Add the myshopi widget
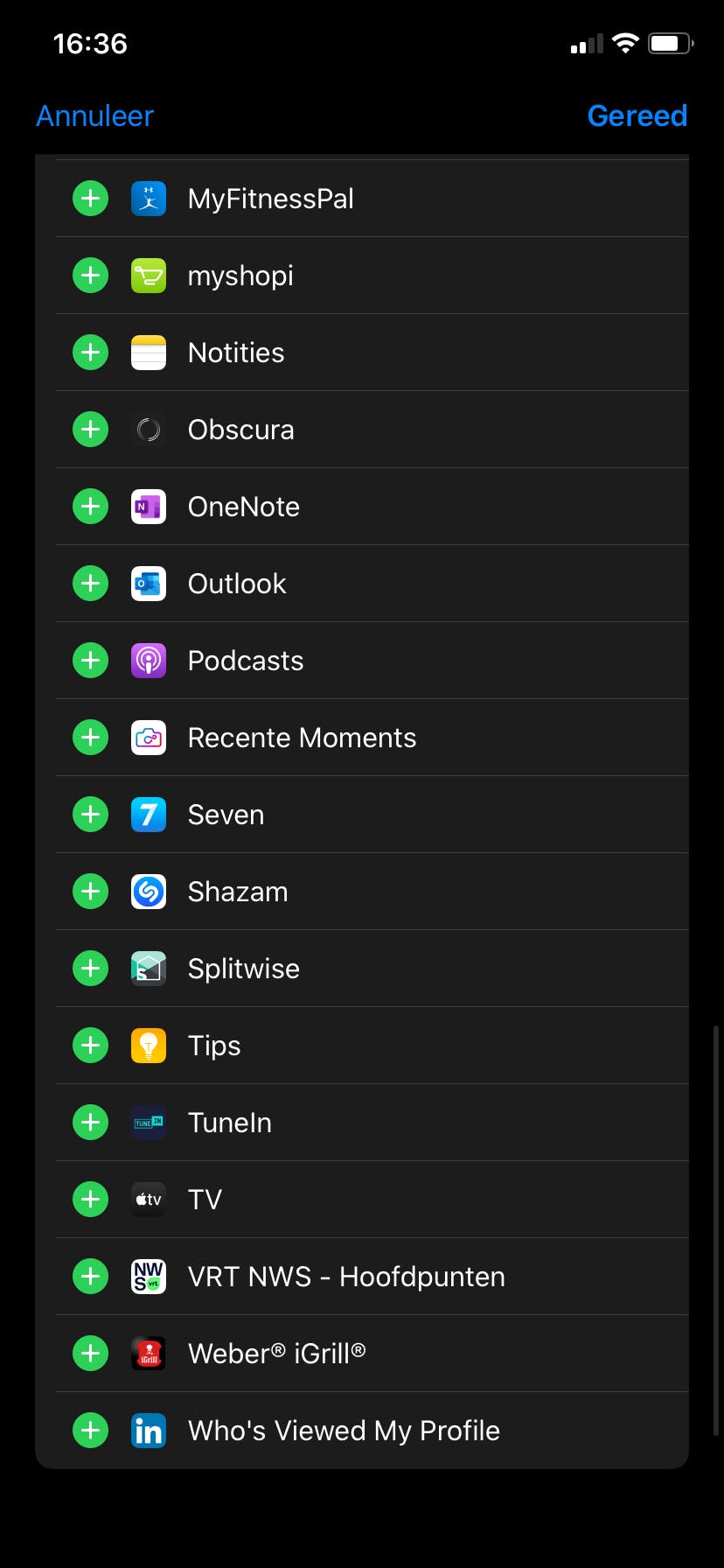724x1568 pixels. [90, 276]
